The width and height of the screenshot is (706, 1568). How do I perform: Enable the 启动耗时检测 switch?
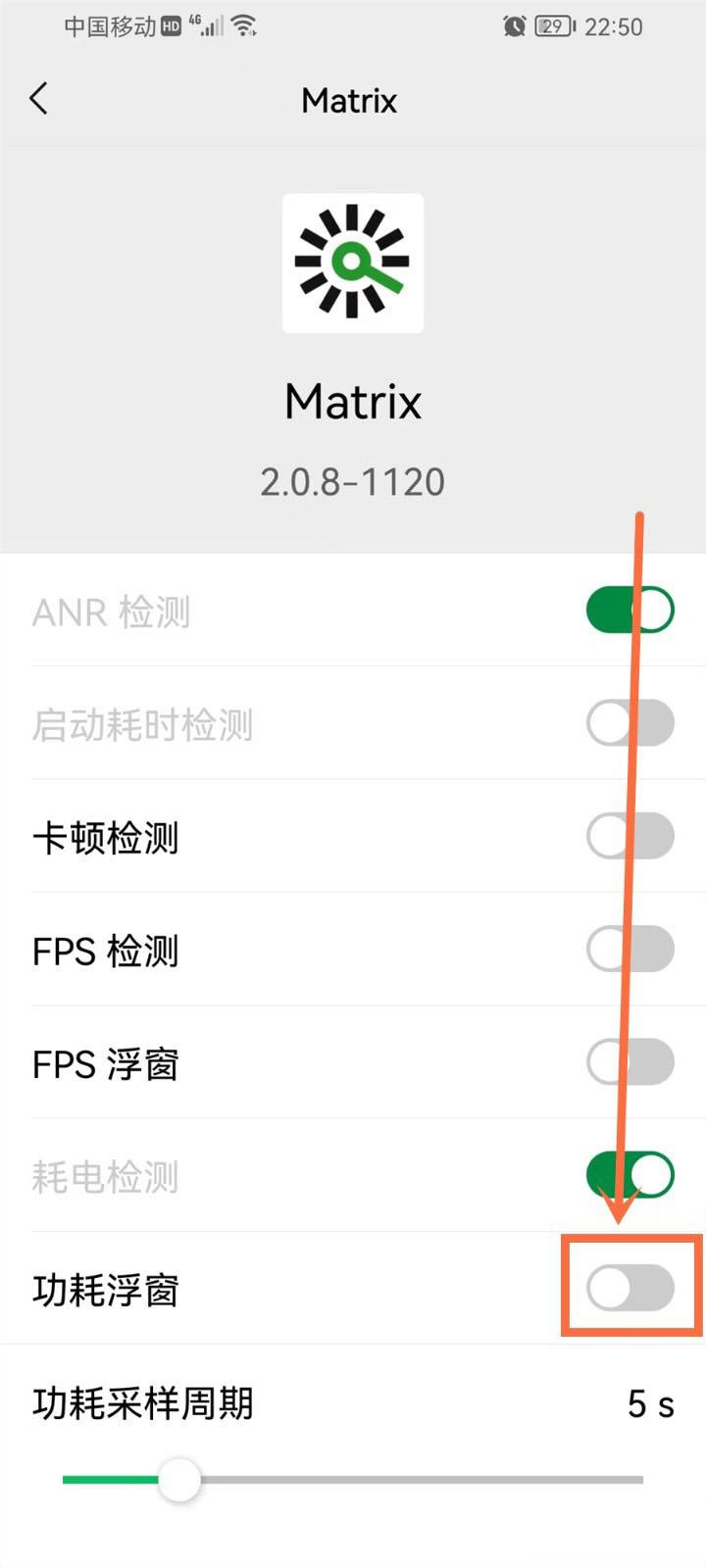630,722
